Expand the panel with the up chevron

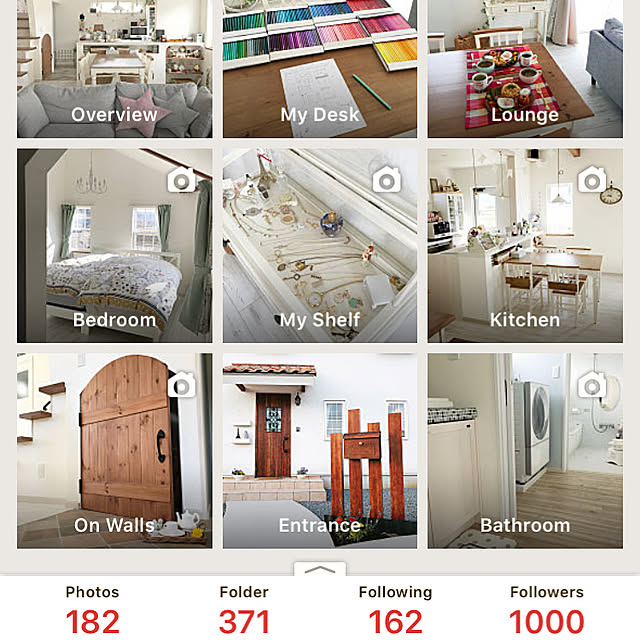point(320,570)
